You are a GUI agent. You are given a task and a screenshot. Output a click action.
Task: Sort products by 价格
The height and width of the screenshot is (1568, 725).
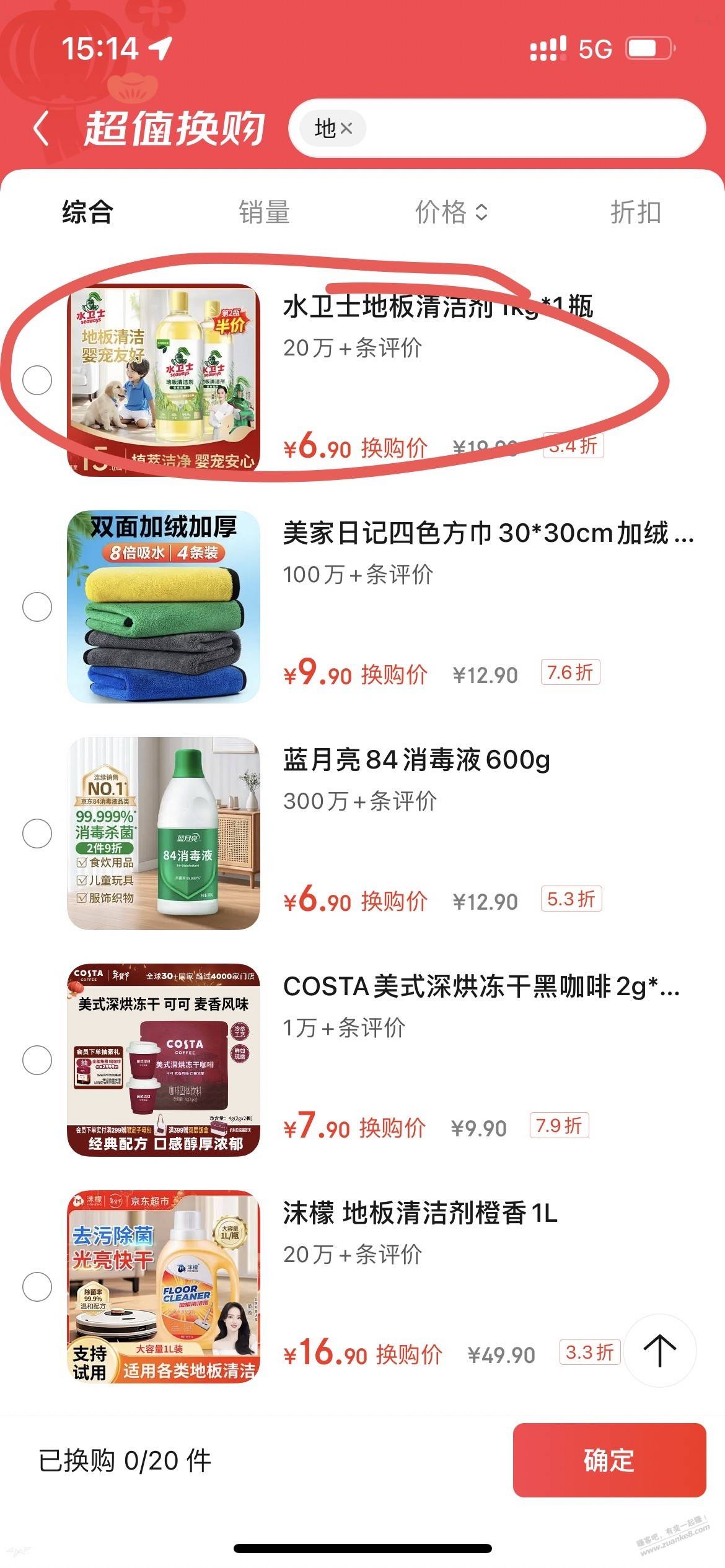click(x=450, y=212)
